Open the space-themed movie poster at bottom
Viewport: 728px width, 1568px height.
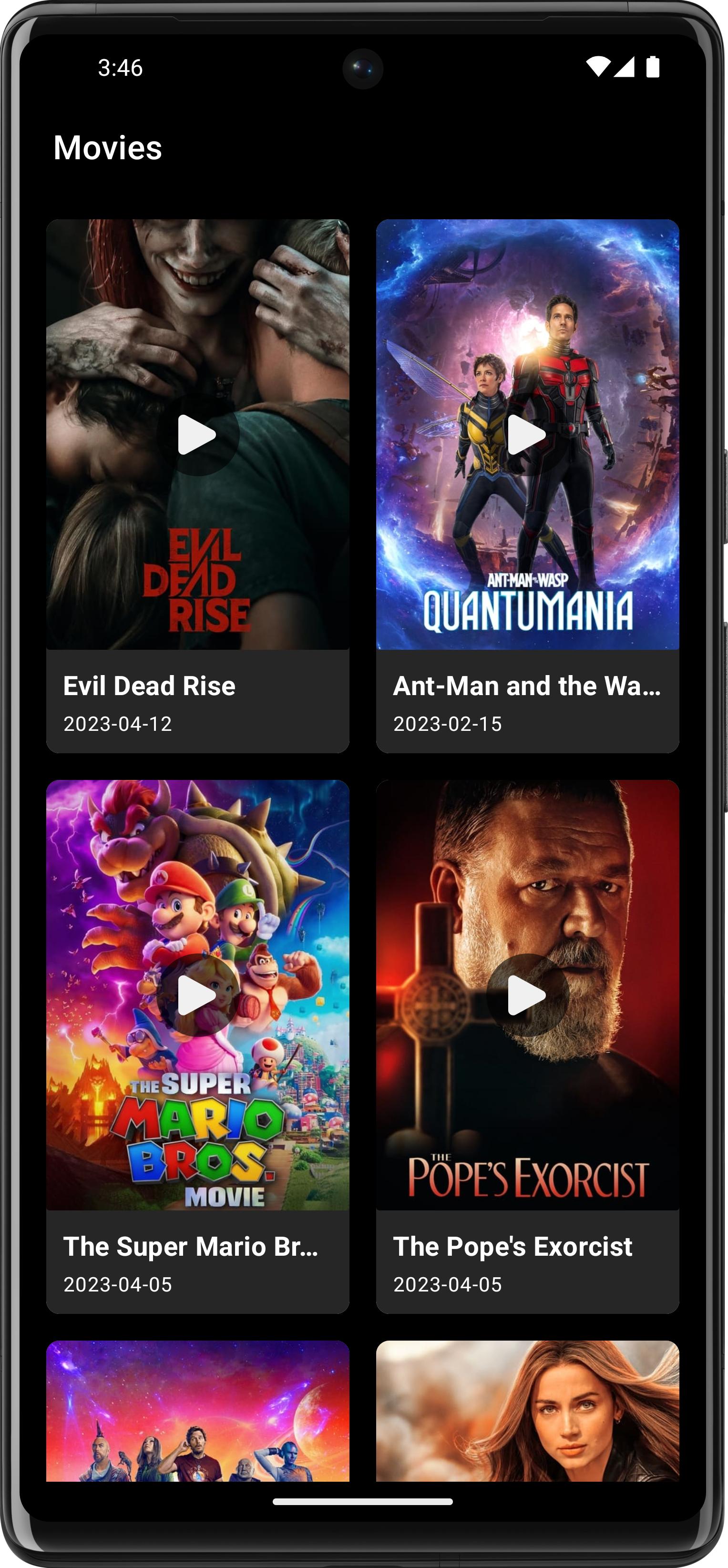pos(198,1411)
